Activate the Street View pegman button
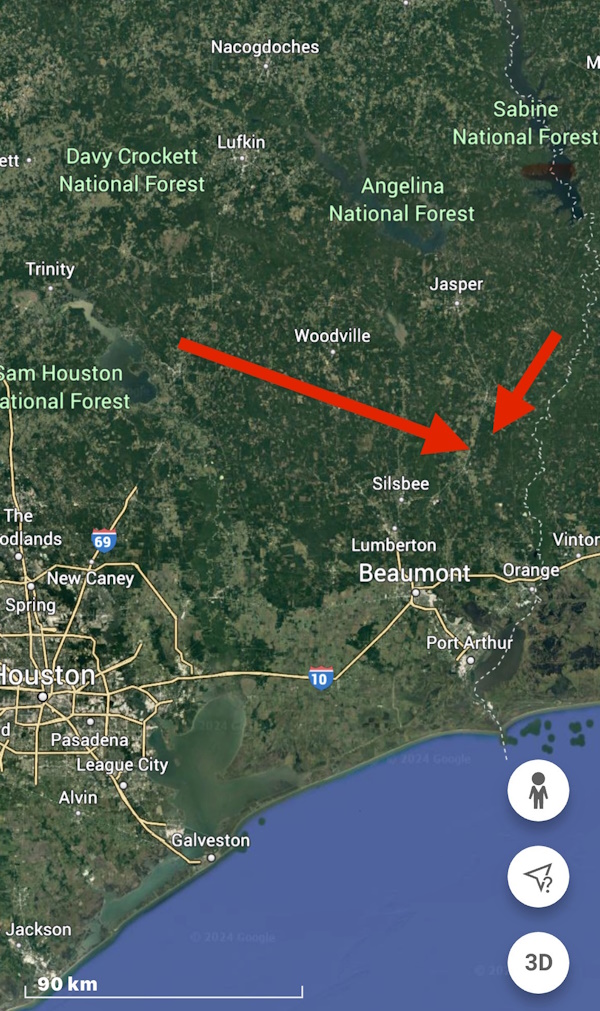The width and height of the screenshot is (600, 1011). click(538, 791)
